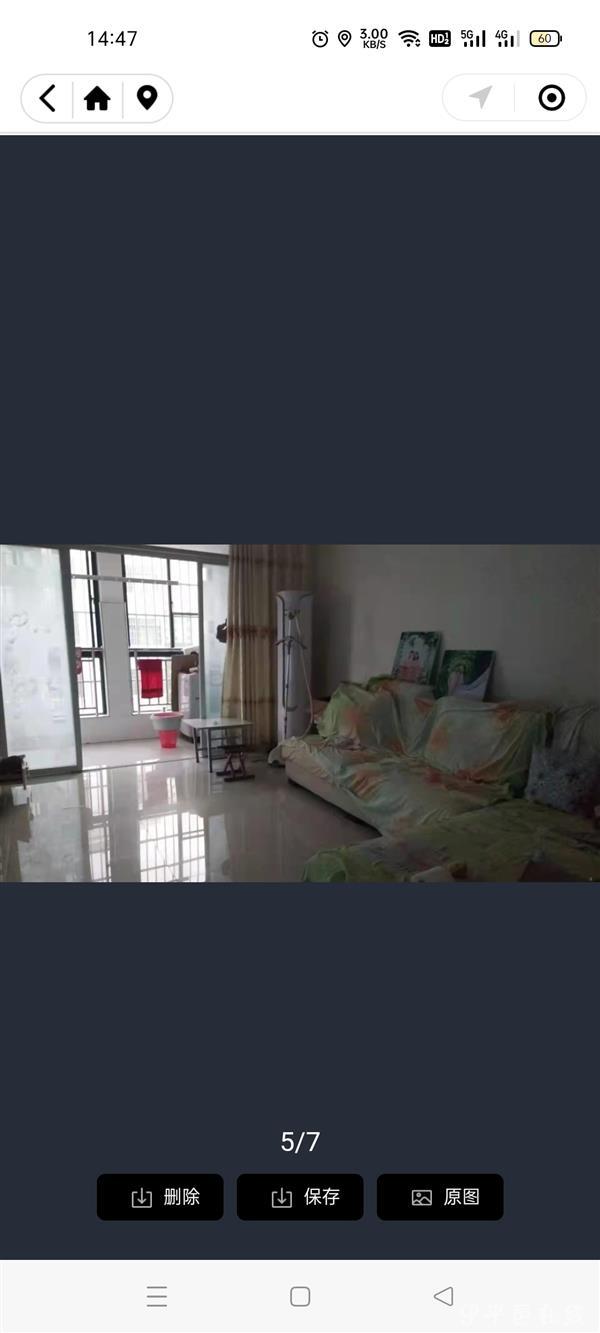Save the photo with 保存
Viewport: 600px width, 1333px height.
pos(300,1197)
